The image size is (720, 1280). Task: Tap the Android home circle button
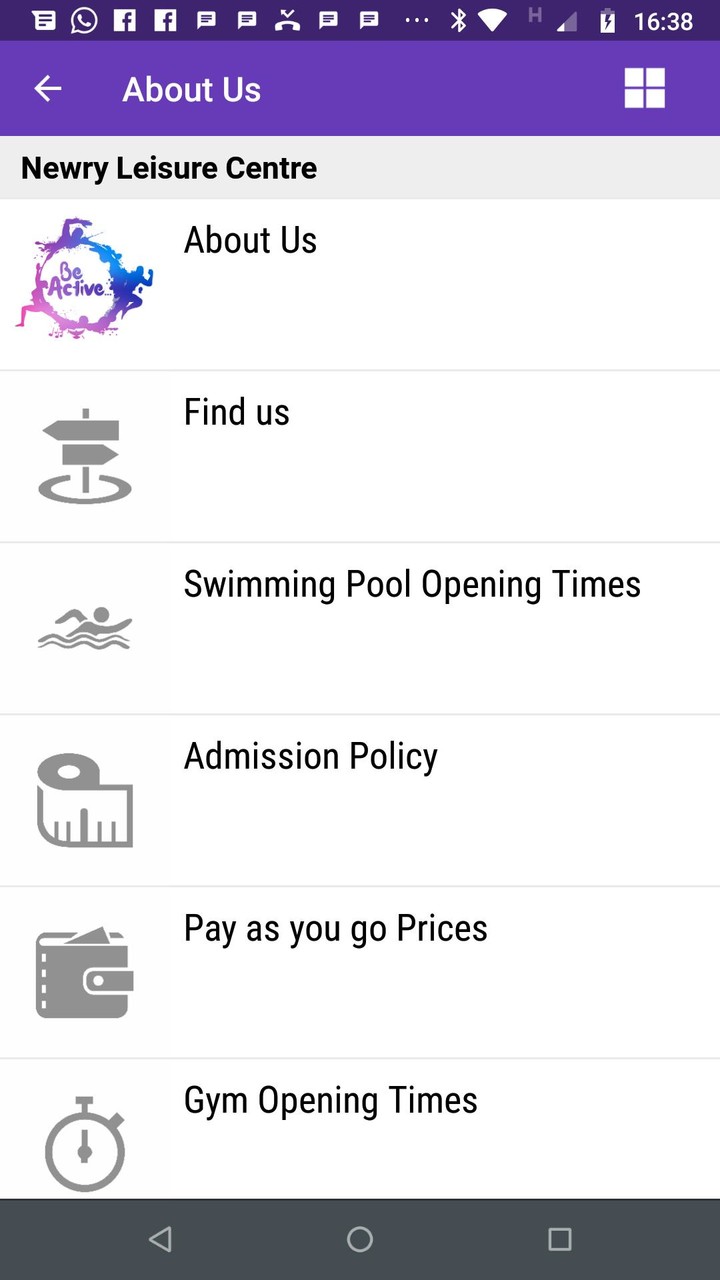coord(360,1239)
